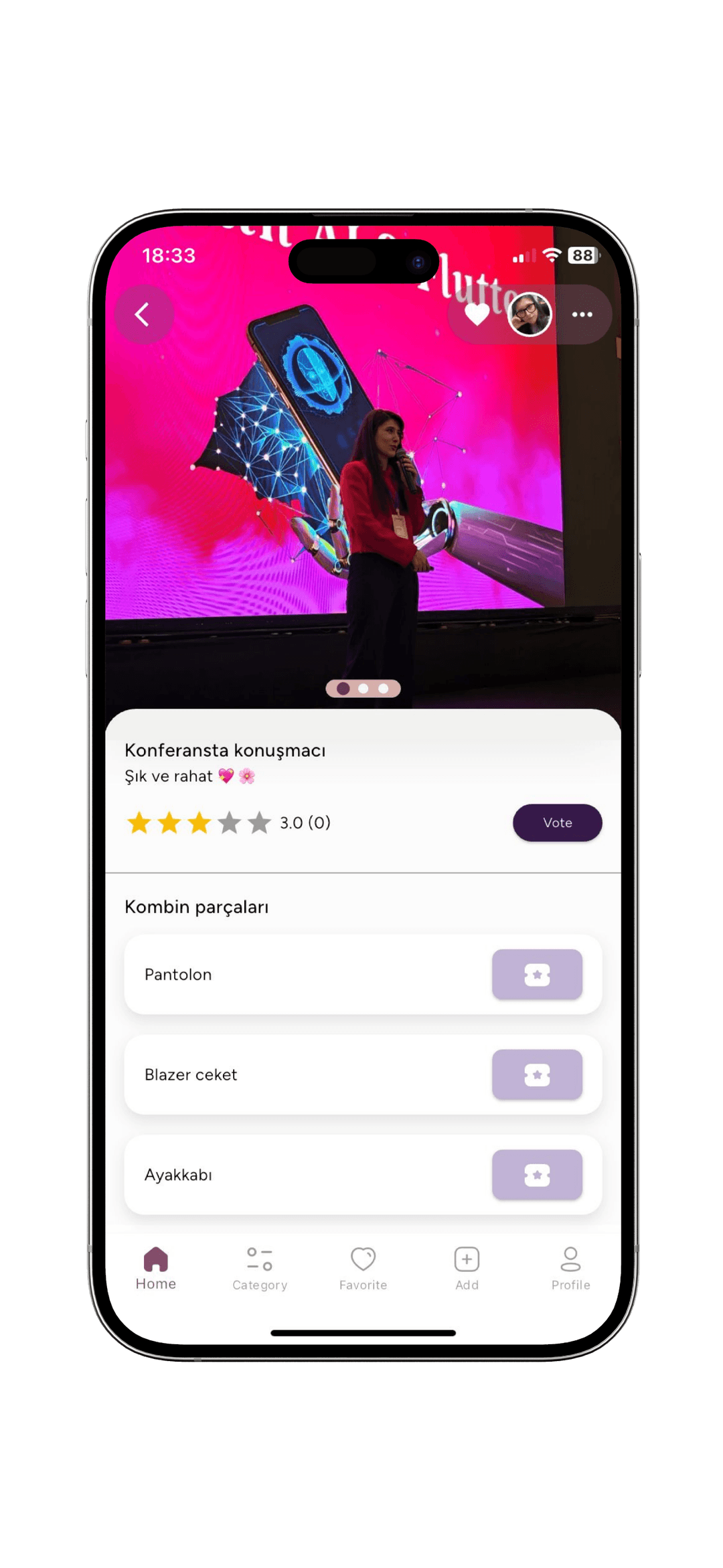Go to the Add tab
The image size is (723, 1568).
[x=467, y=1268]
